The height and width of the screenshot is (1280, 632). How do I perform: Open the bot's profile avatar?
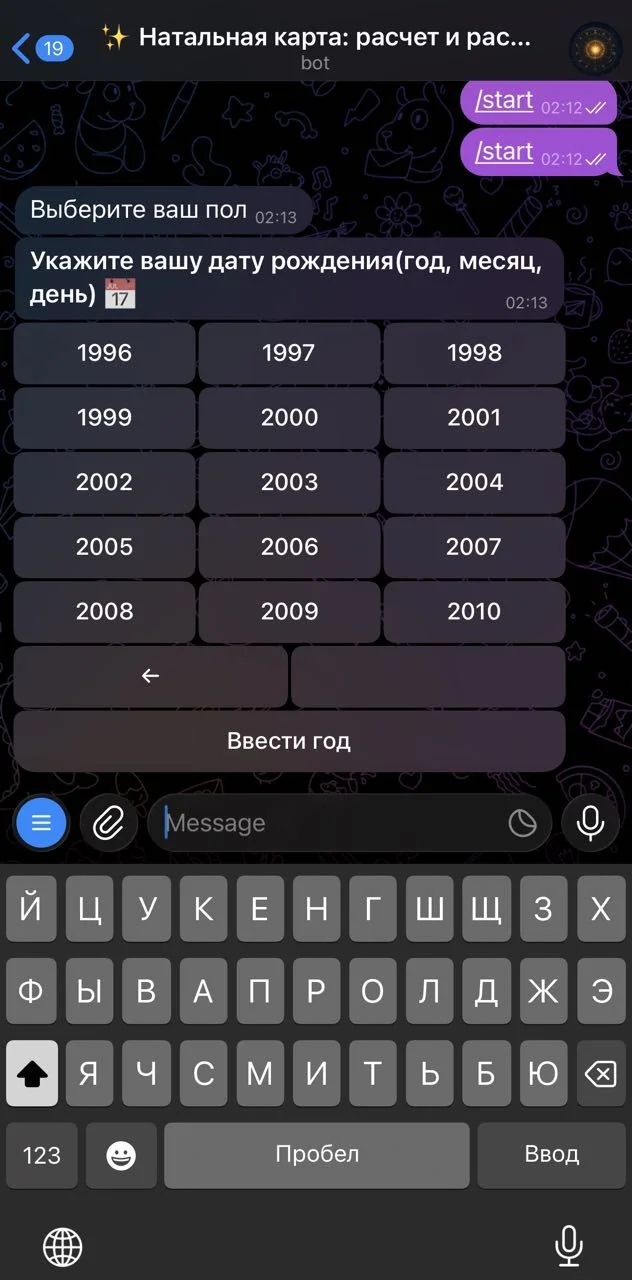(596, 48)
